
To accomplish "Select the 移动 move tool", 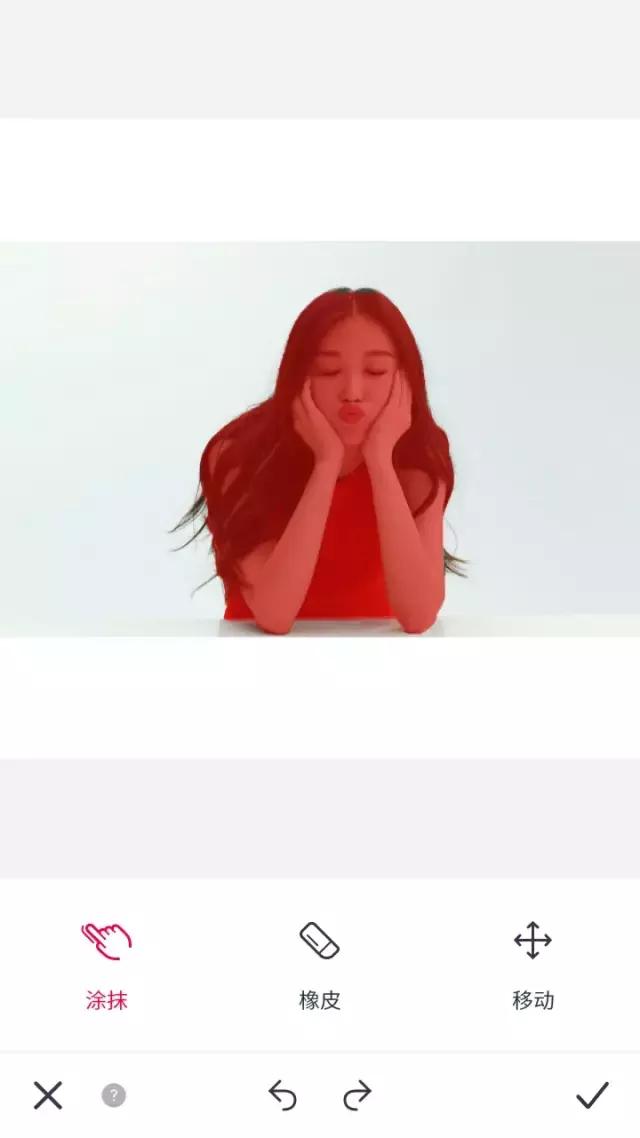I will pyautogui.click(x=532, y=963).
